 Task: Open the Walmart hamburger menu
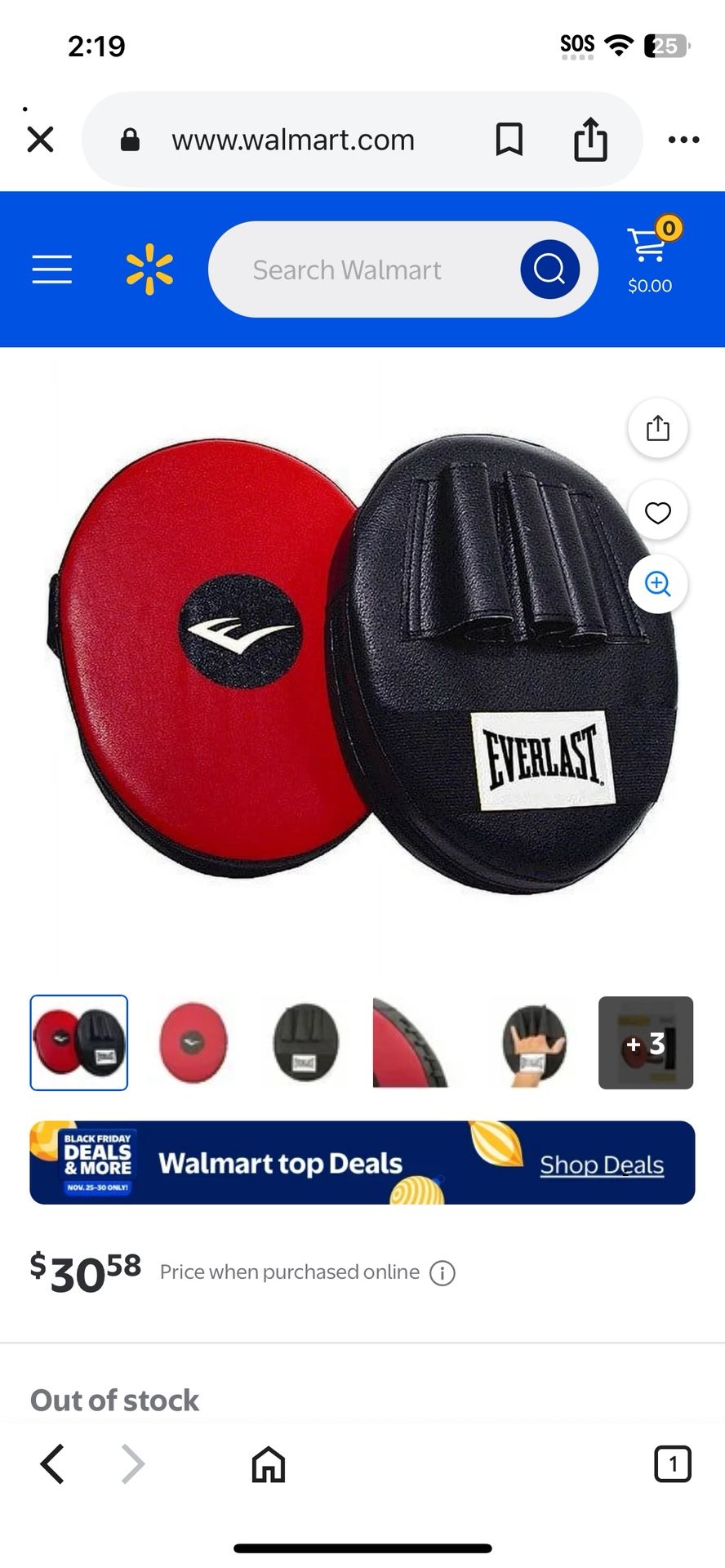pyautogui.click(x=52, y=269)
